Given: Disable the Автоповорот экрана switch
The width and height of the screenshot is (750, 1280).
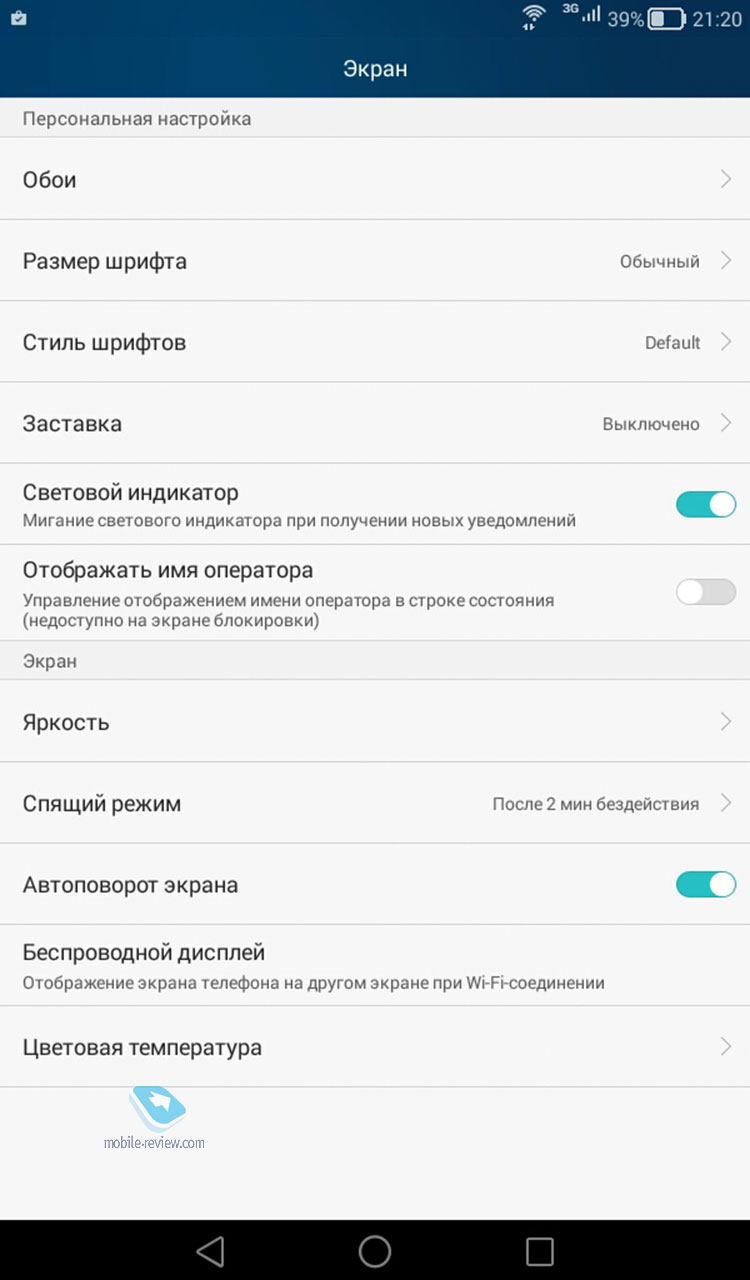Looking at the screenshot, I should 706,884.
